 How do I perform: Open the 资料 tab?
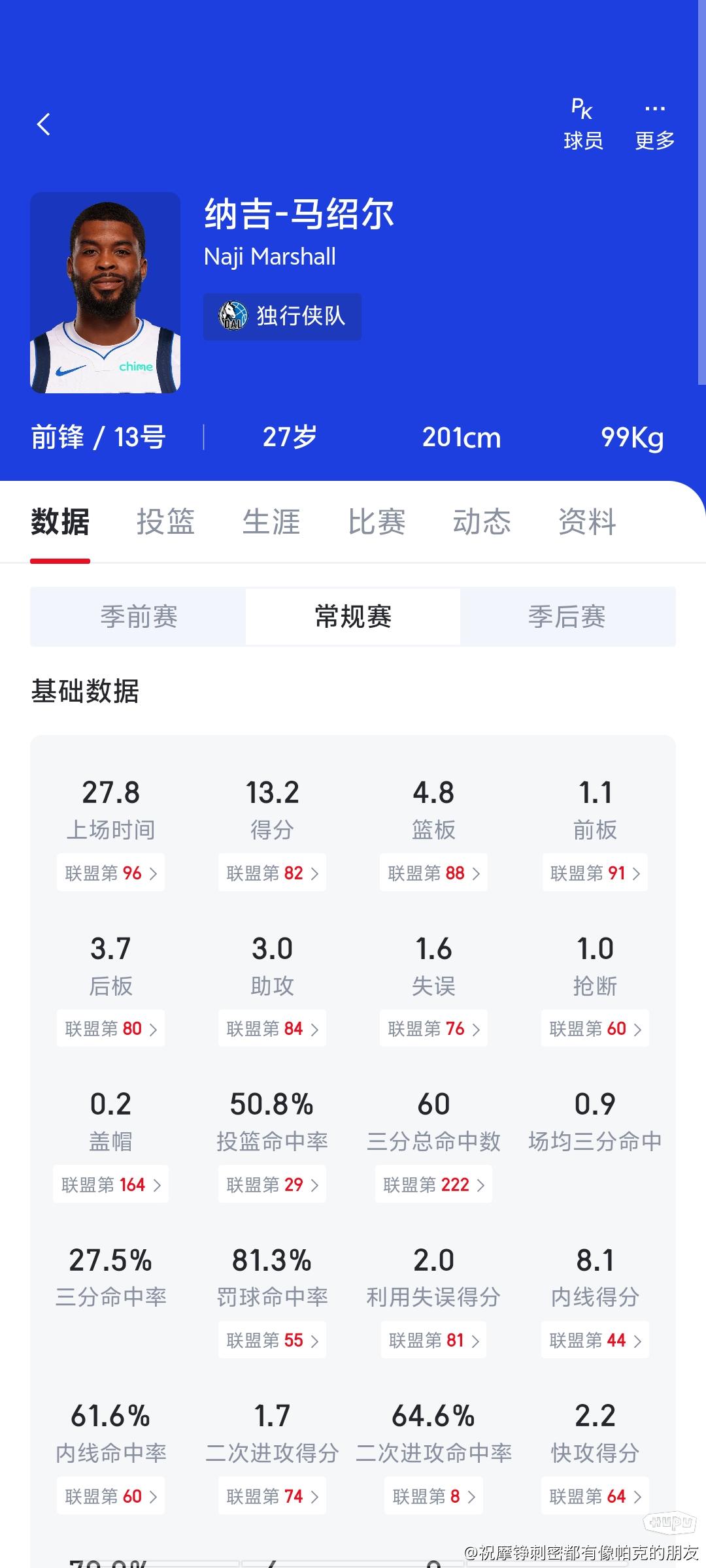tap(587, 521)
